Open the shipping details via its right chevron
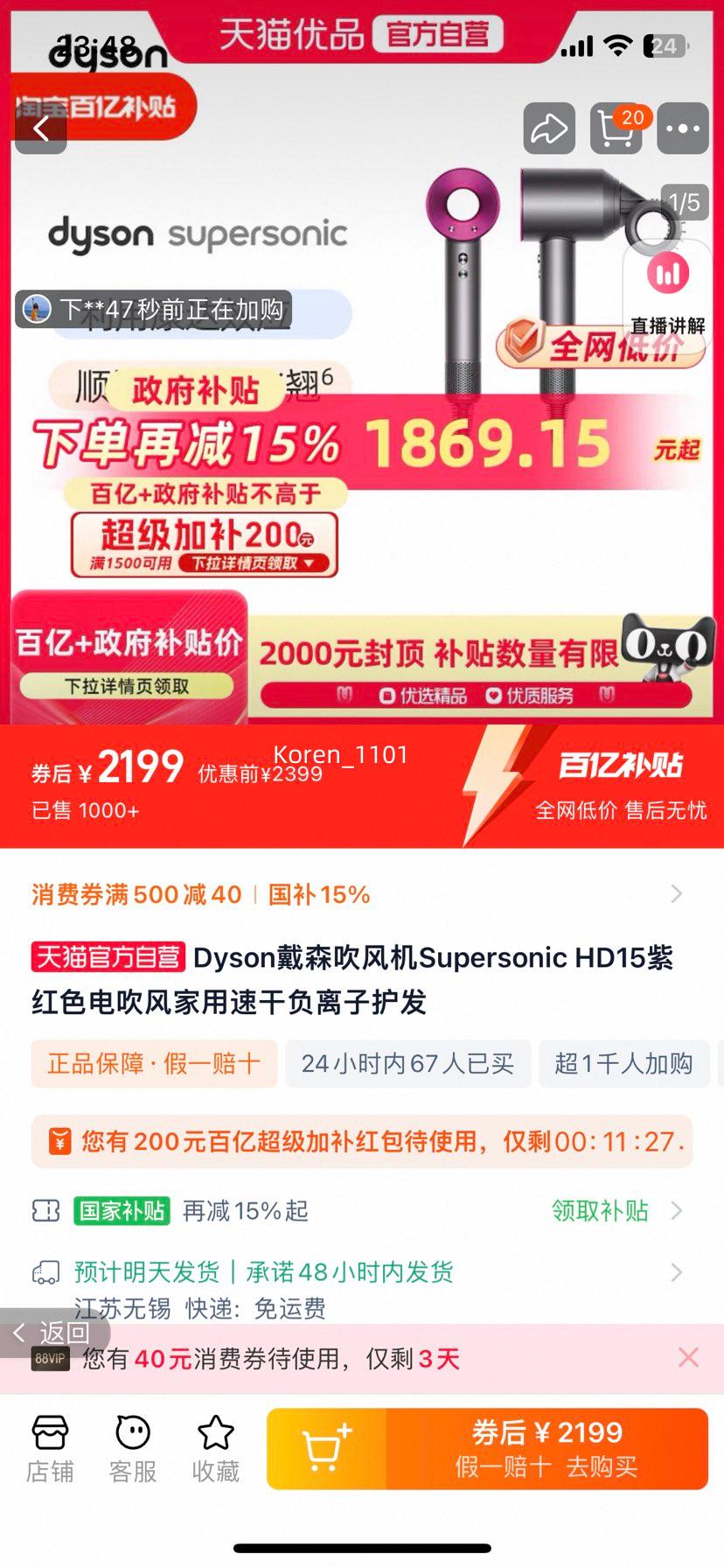 pos(675,1274)
